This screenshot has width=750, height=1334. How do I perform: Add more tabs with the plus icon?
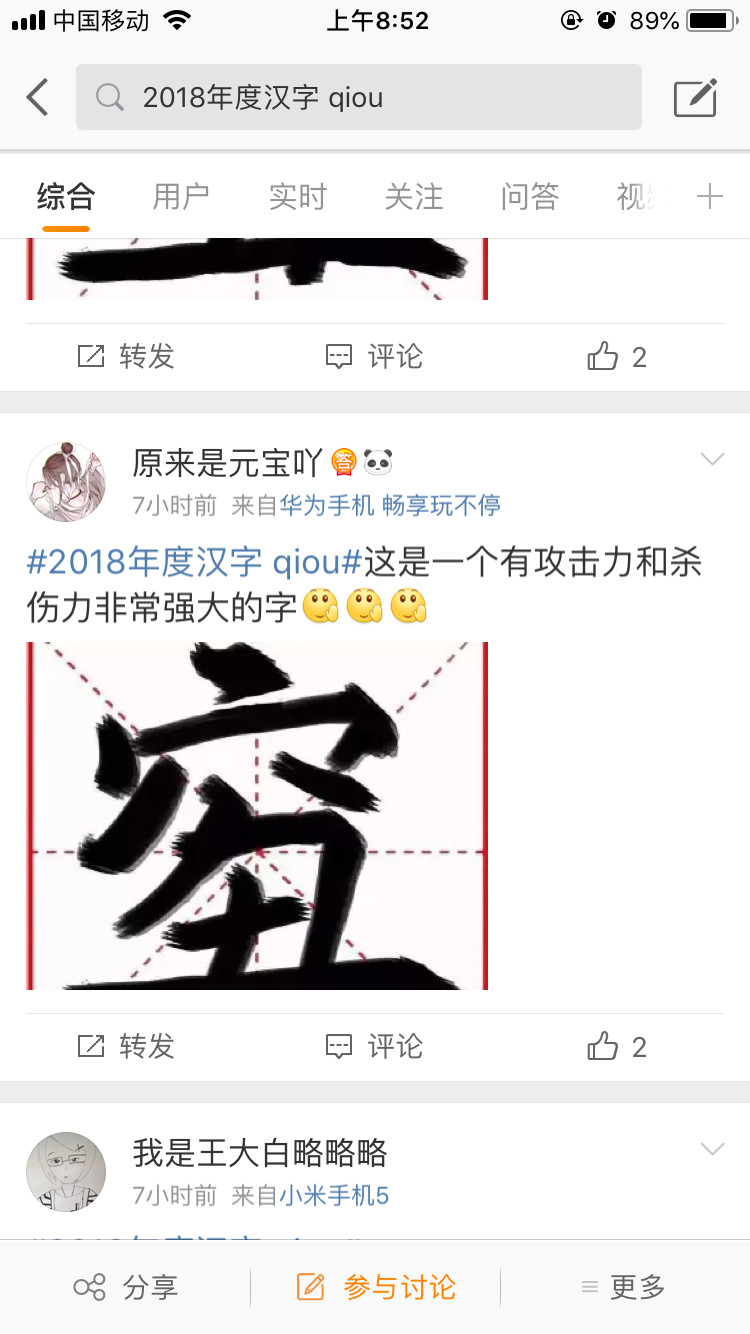click(x=709, y=197)
